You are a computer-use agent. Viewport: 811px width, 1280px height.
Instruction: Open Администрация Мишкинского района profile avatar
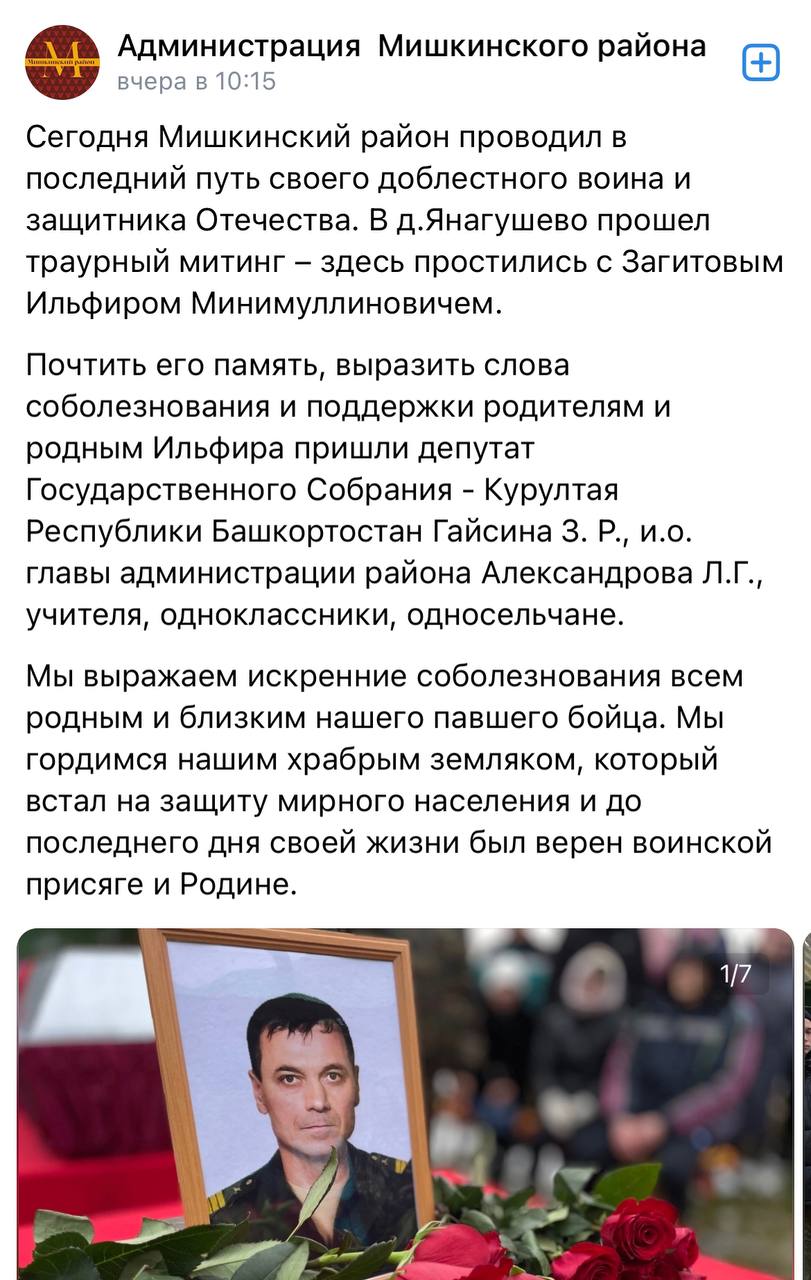(62, 62)
